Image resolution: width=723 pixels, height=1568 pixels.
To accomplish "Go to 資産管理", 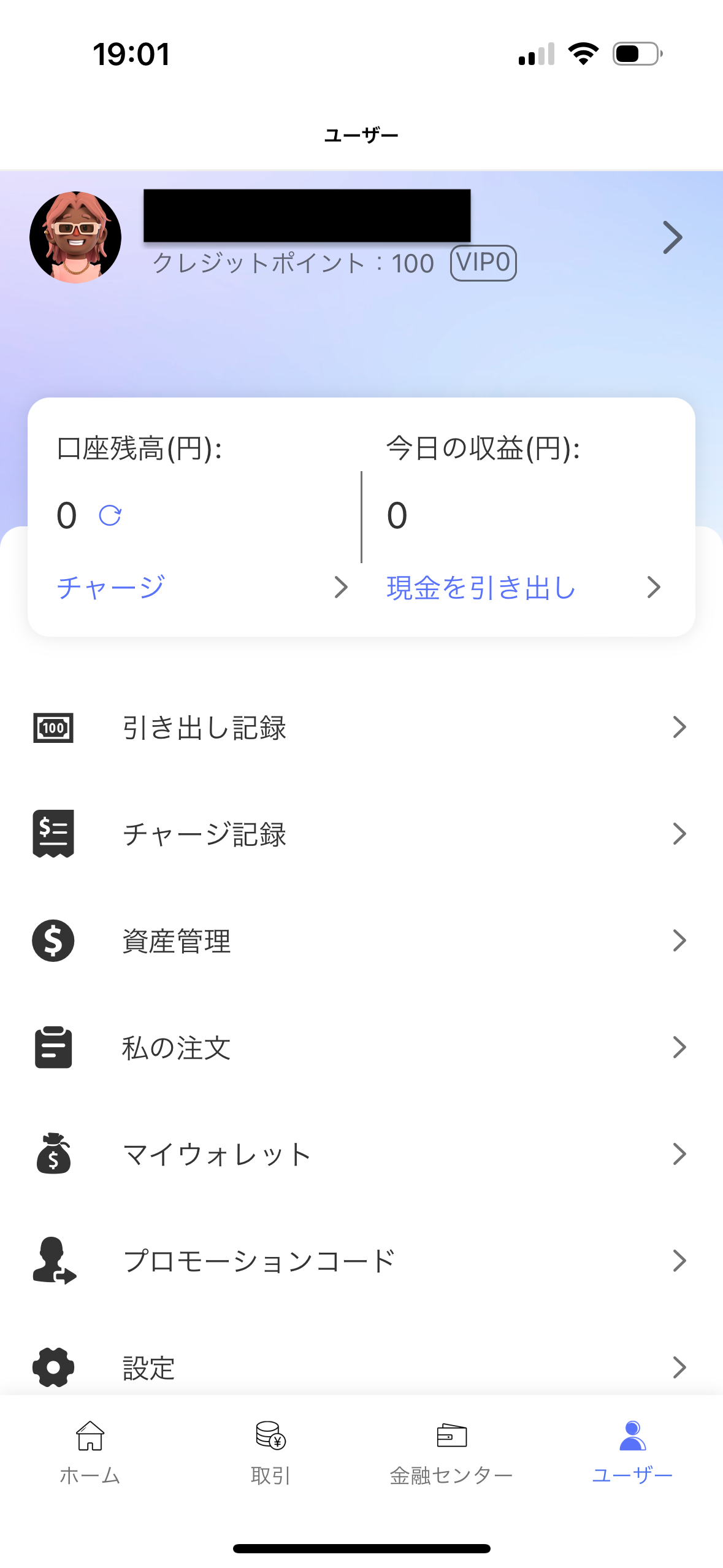I will [x=177, y=941].
